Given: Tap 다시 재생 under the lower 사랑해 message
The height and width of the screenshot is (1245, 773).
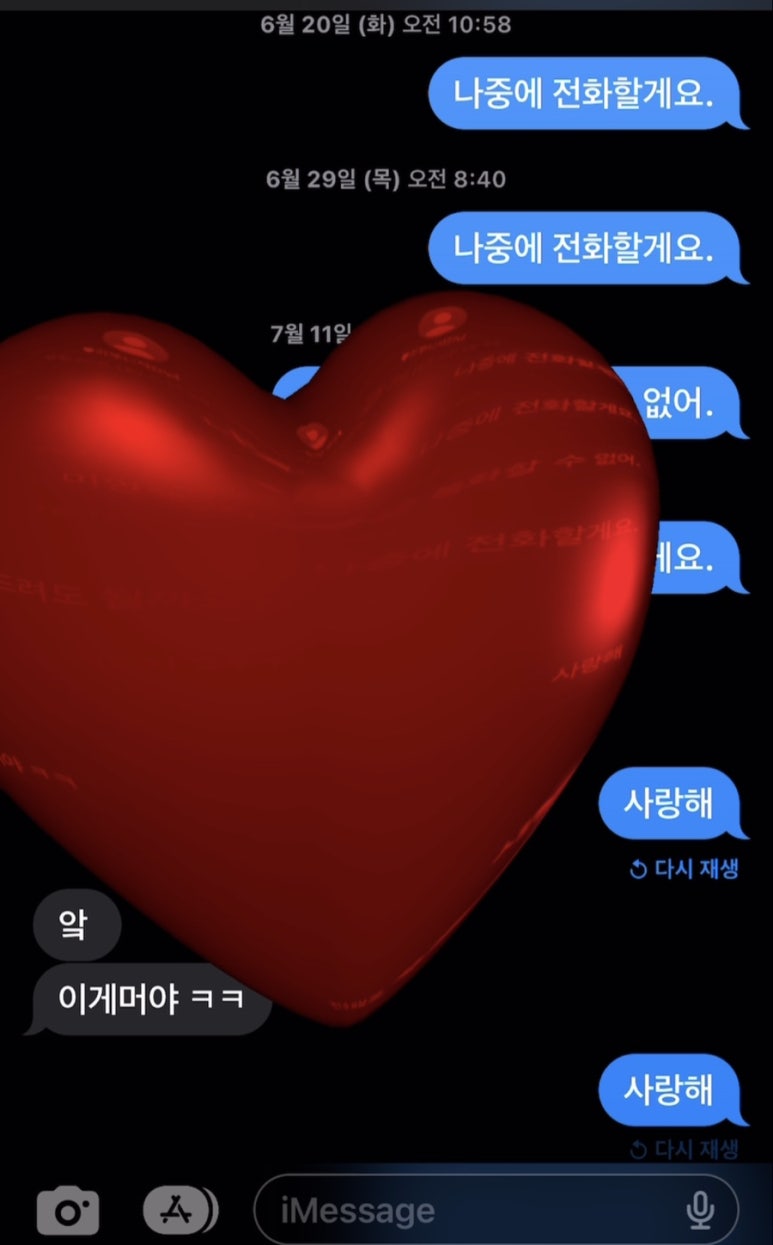Looking at the screenshot, I should point(684,1148).
